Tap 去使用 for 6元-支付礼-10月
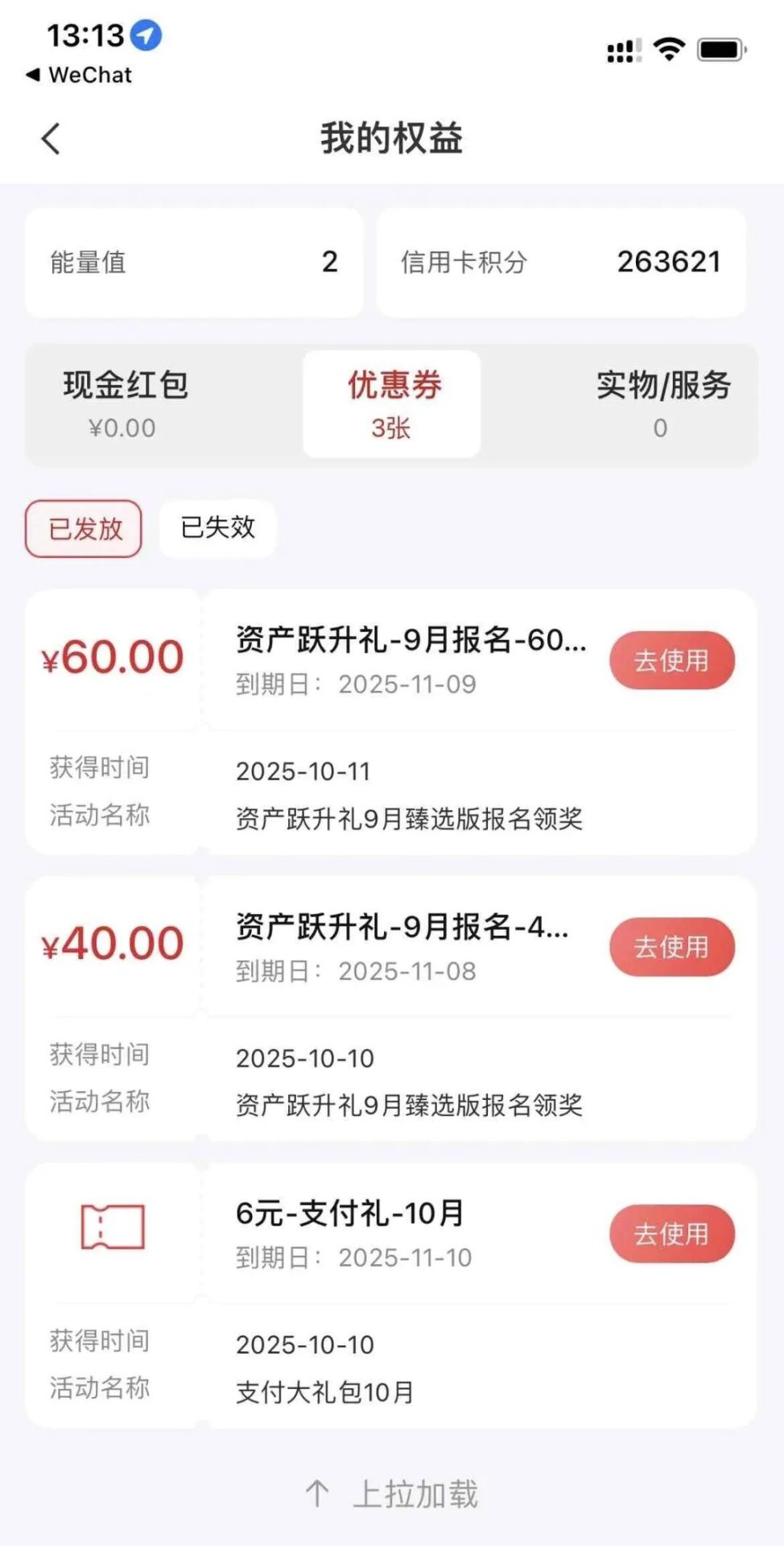 click(x=671, y=1234)
